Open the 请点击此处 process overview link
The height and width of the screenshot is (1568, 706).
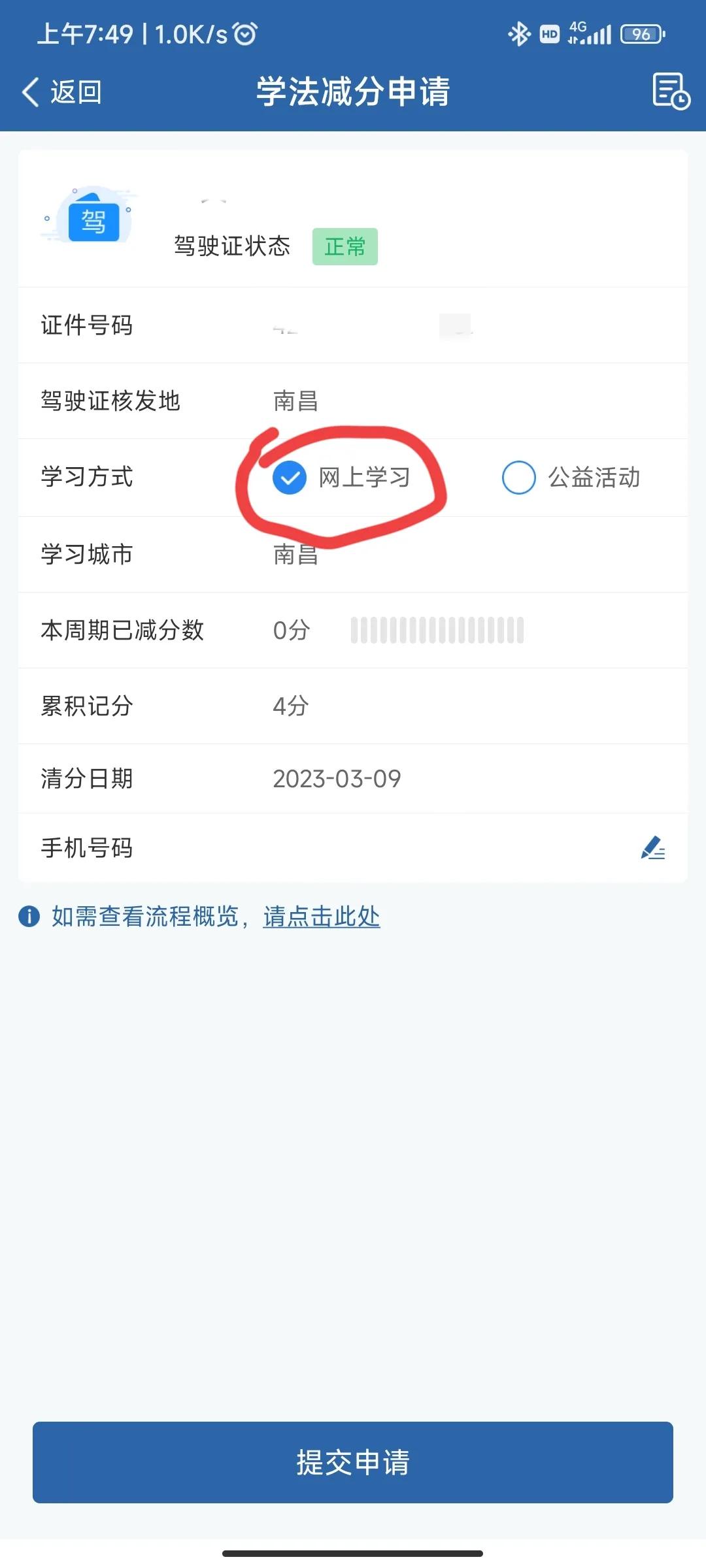(x=320, y=916)
